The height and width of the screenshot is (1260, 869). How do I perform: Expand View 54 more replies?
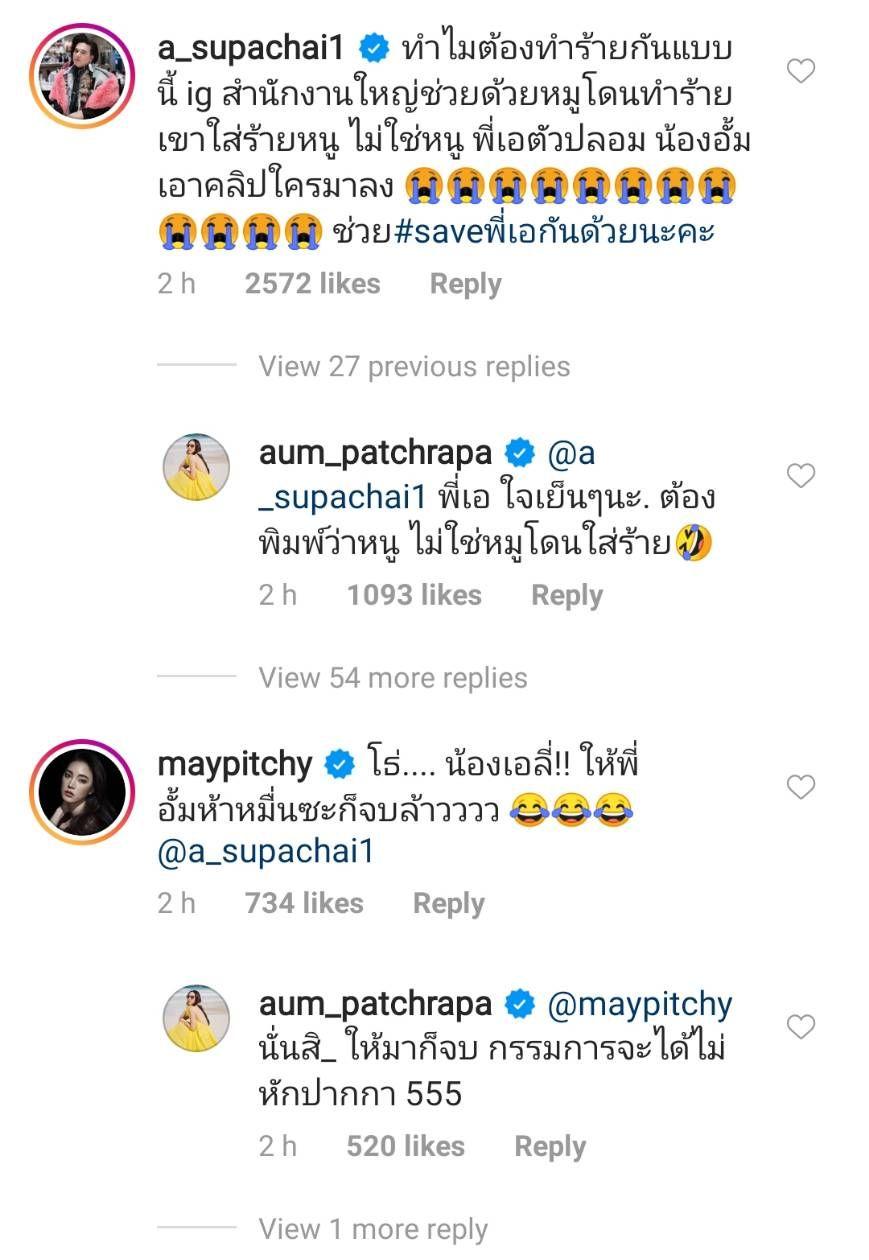[393, 678]
